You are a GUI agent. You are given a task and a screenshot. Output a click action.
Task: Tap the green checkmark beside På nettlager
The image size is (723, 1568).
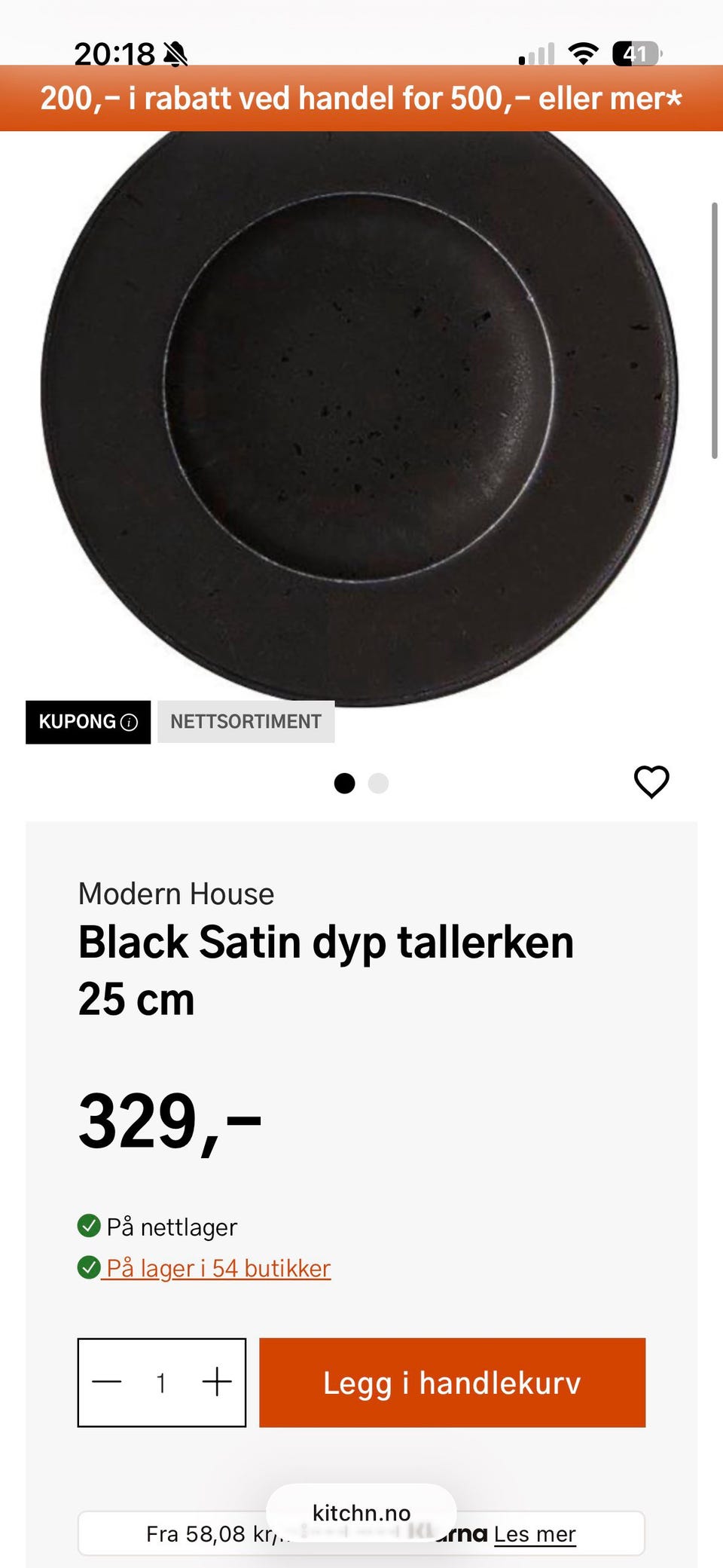[x=88, y=1226]
